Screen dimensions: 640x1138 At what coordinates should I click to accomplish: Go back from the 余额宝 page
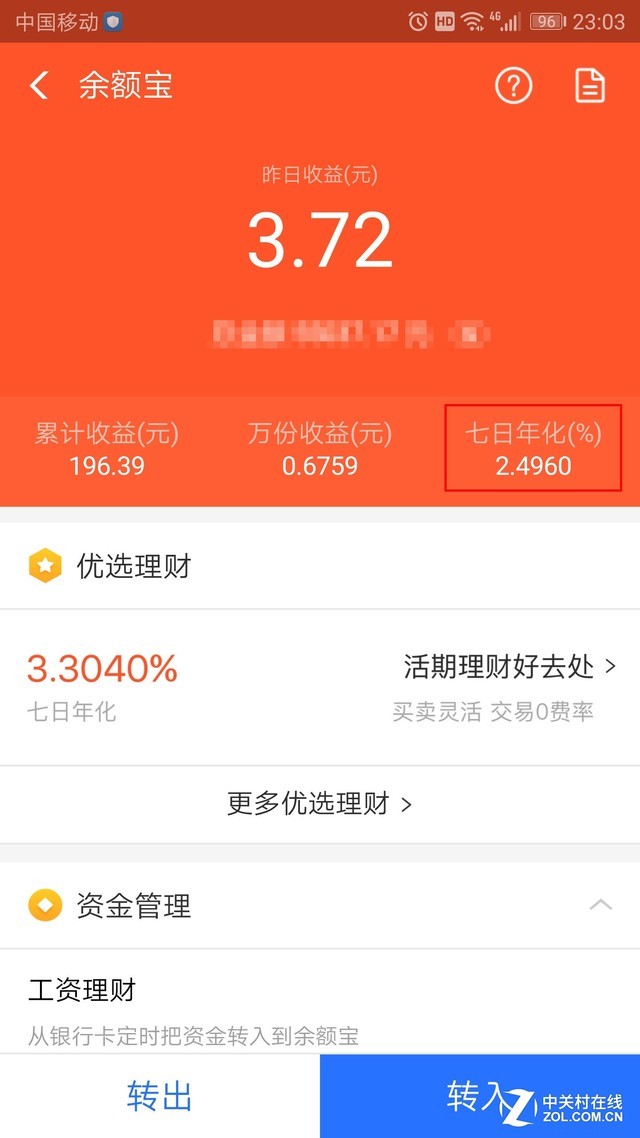click(39, 86)
